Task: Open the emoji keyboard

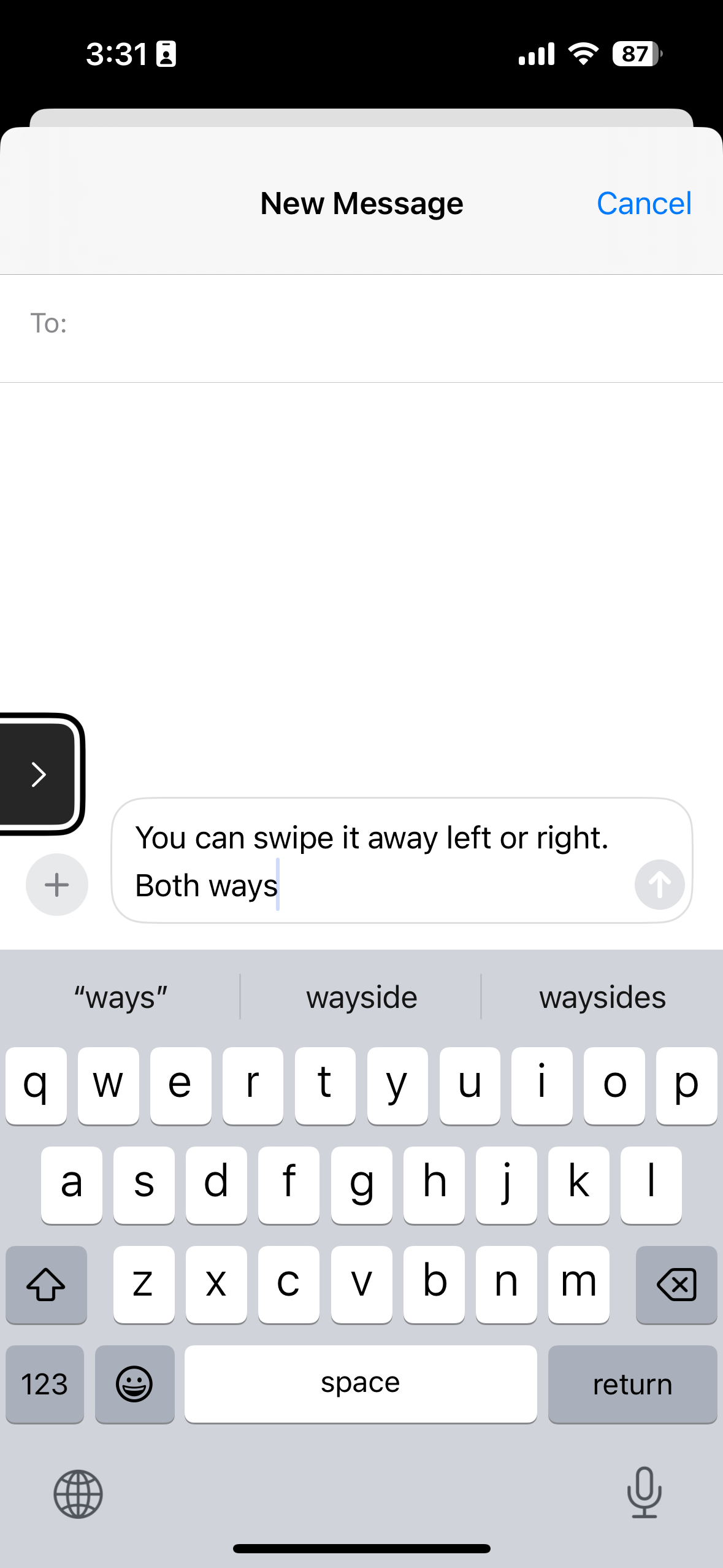Action: [134, 1384]
